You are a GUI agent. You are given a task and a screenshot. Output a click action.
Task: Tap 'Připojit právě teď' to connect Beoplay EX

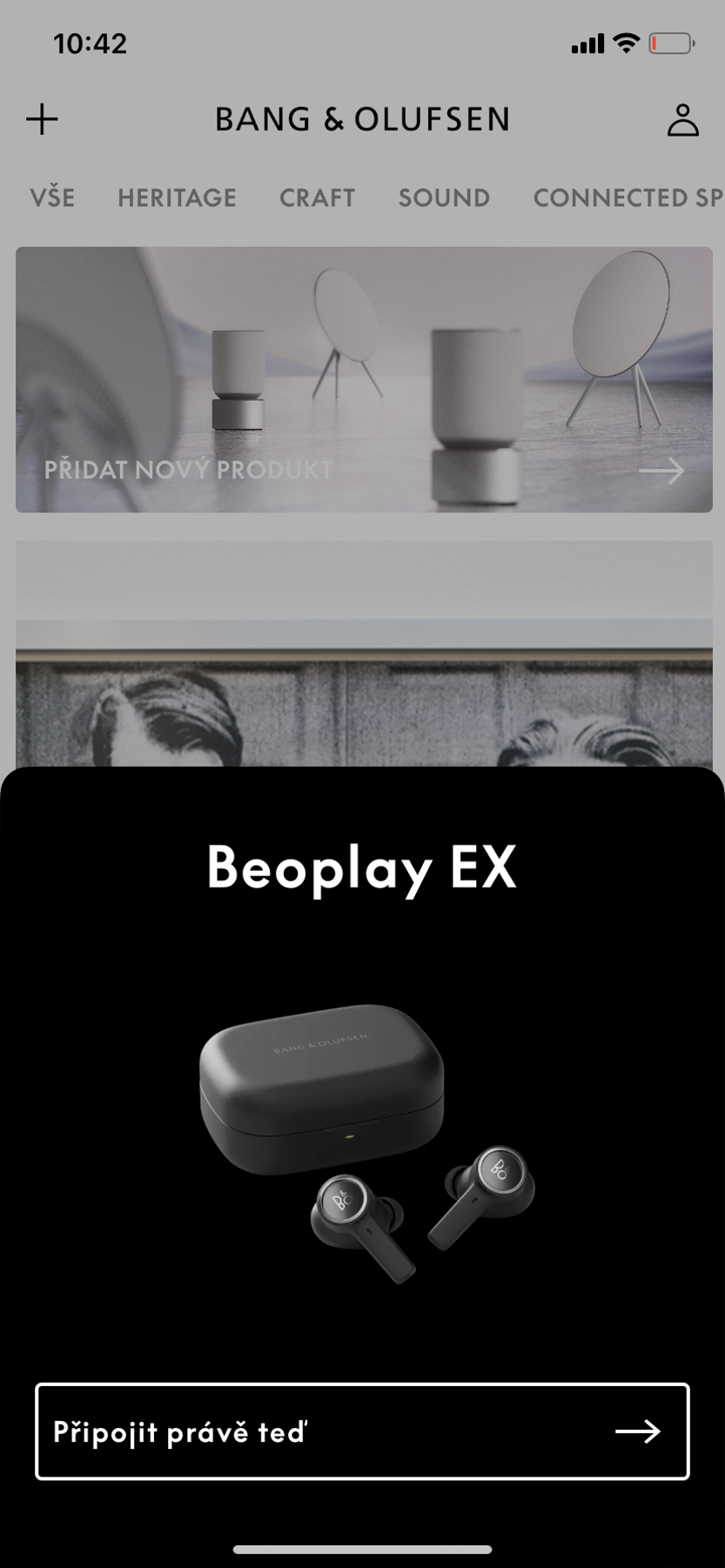[x=362, y=1431]
